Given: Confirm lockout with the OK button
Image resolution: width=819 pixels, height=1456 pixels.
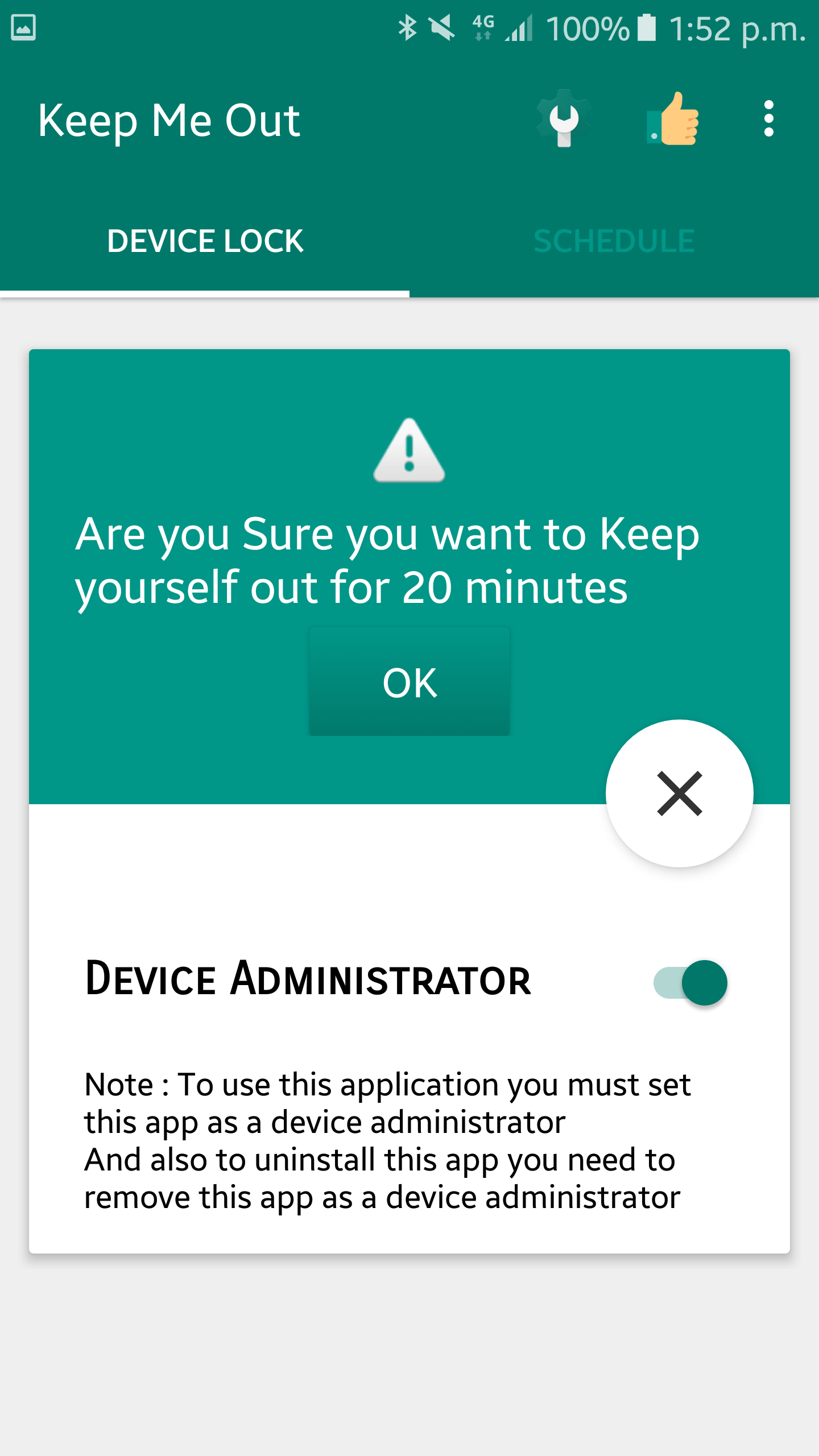Looking at the screenshot, I should coord(409,681).
